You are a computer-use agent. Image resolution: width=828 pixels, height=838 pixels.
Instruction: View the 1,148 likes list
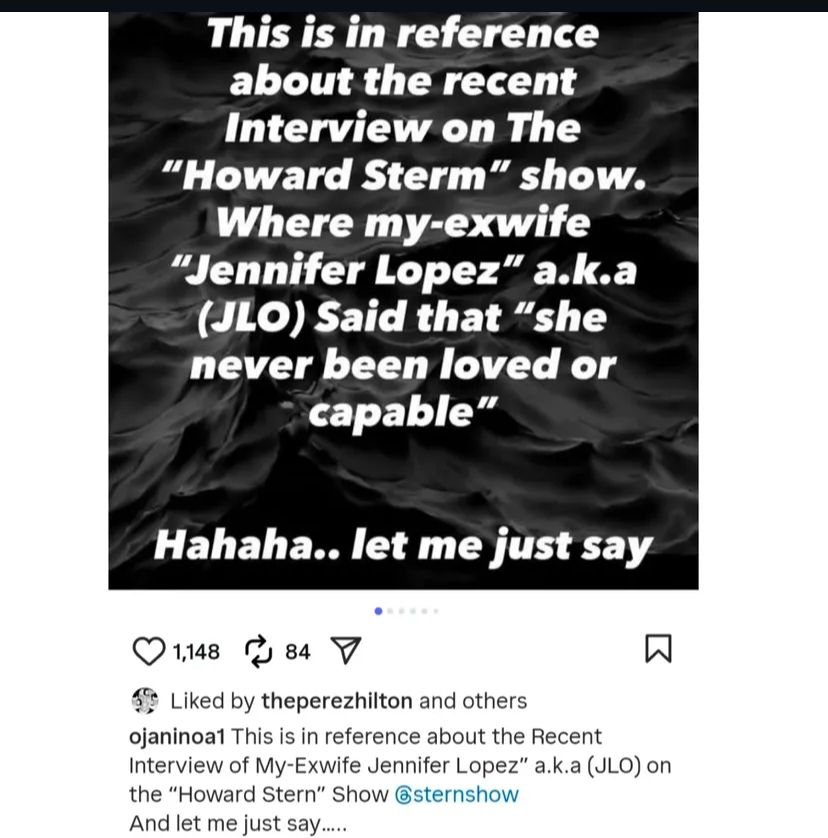click(196, 652)
